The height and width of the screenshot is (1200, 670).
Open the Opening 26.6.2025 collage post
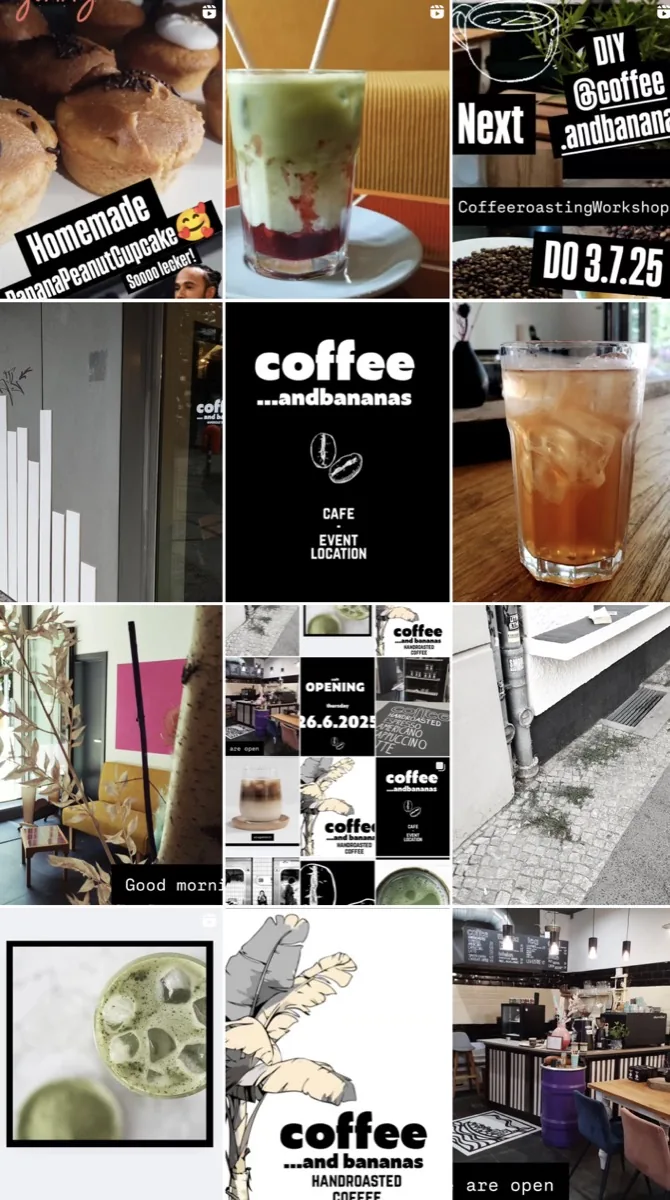[x=337, y=755]
